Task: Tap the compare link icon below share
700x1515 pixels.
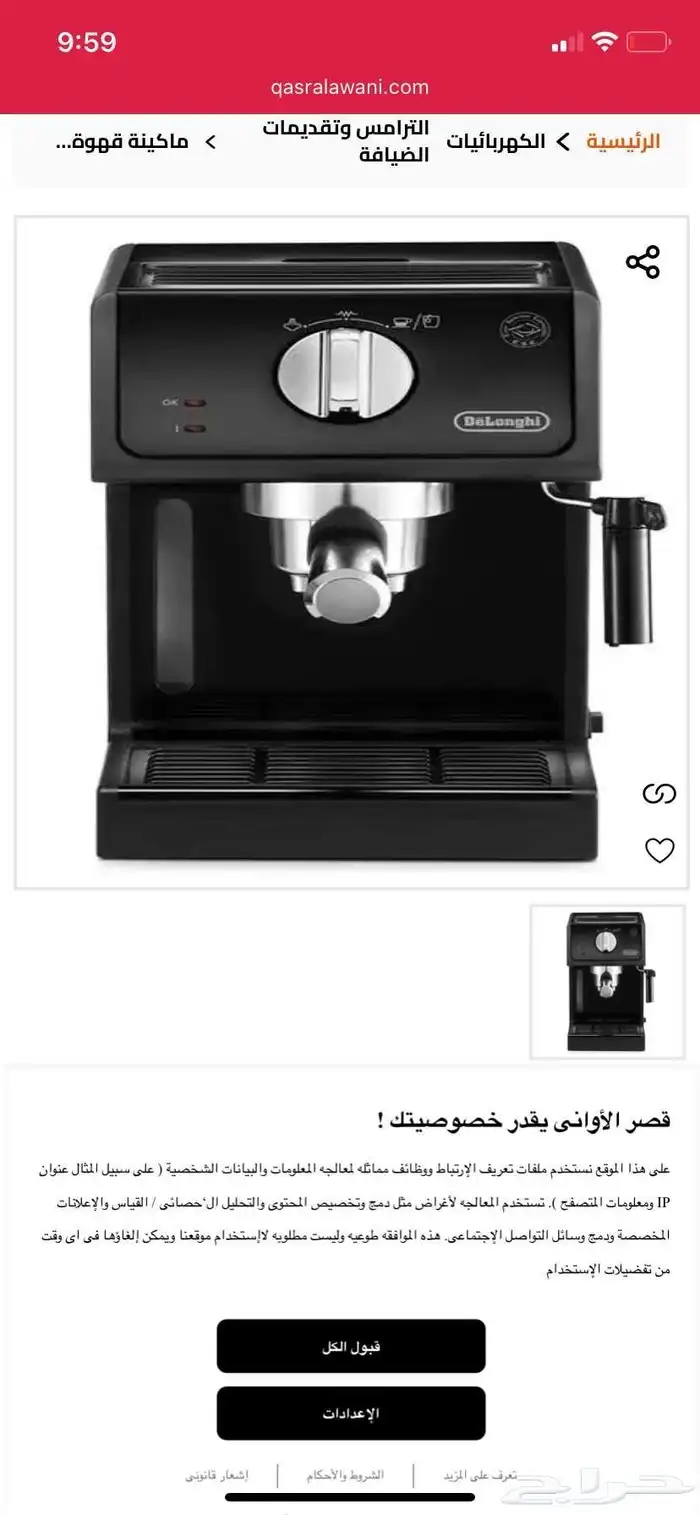Action: tap(658, 794)
